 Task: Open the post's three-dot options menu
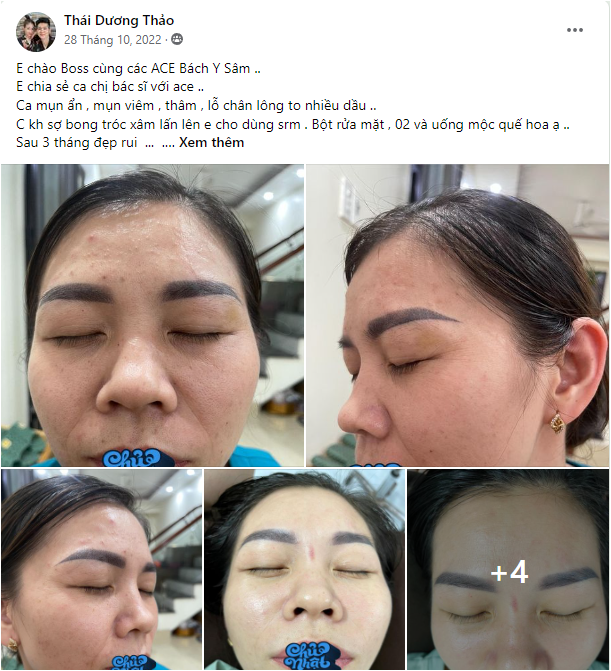pyautogui.click(x=575, y=30)
